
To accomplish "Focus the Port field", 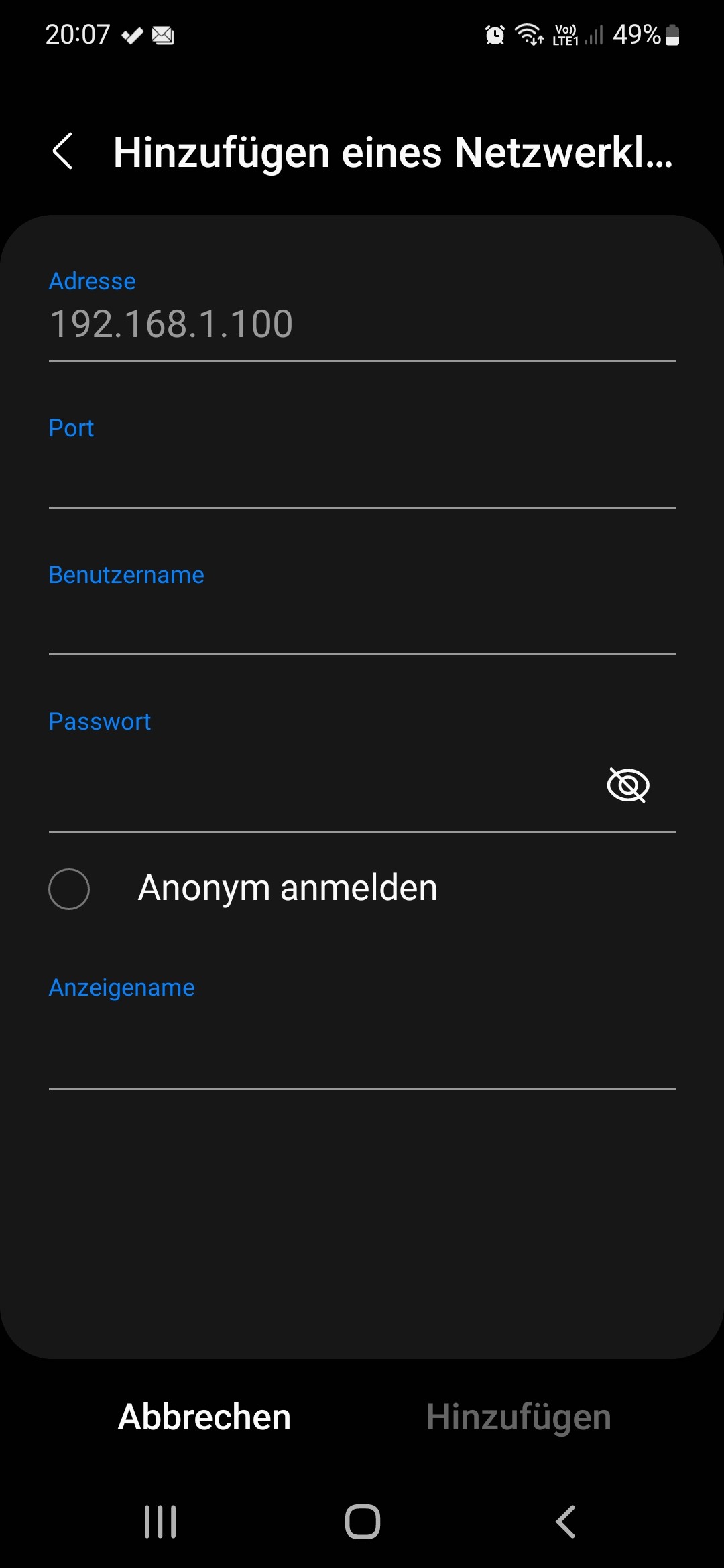I will point(362,473).
